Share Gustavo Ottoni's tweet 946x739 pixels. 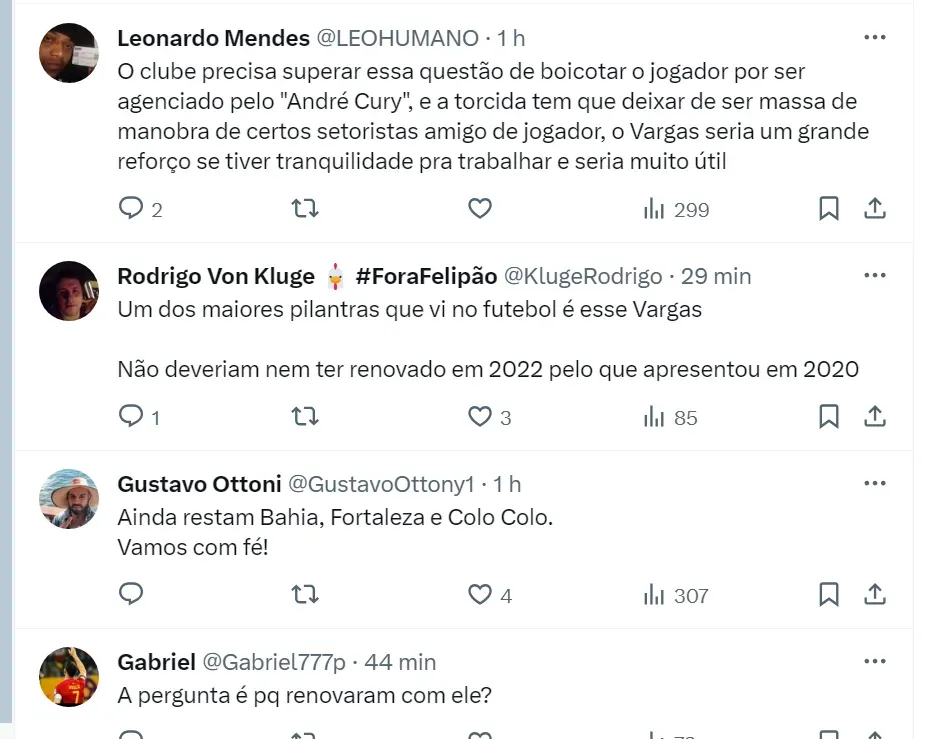coord(874,594)
